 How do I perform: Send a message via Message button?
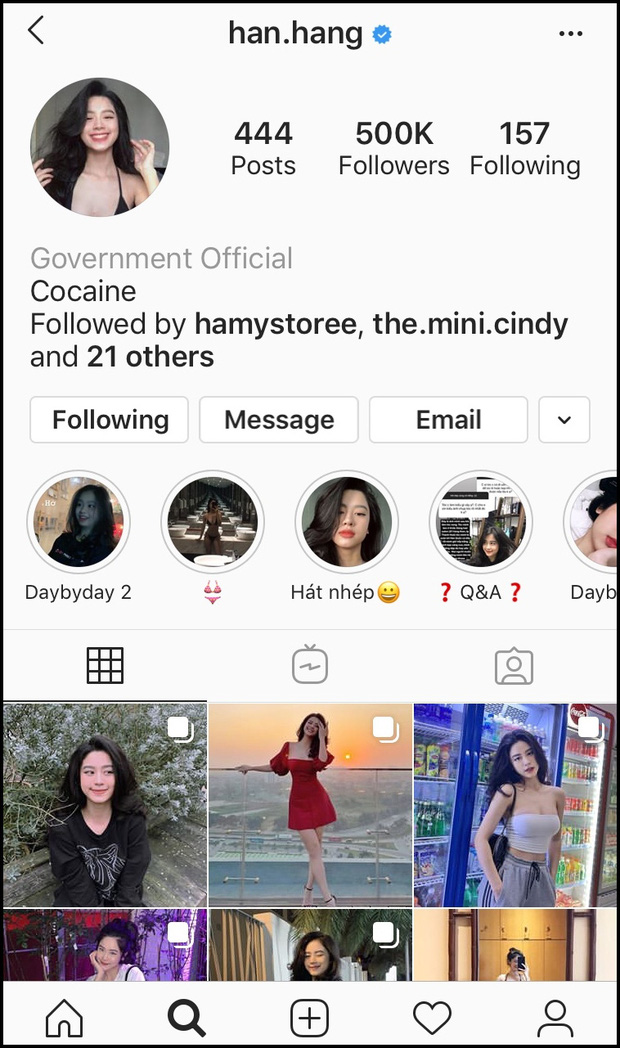279,420
